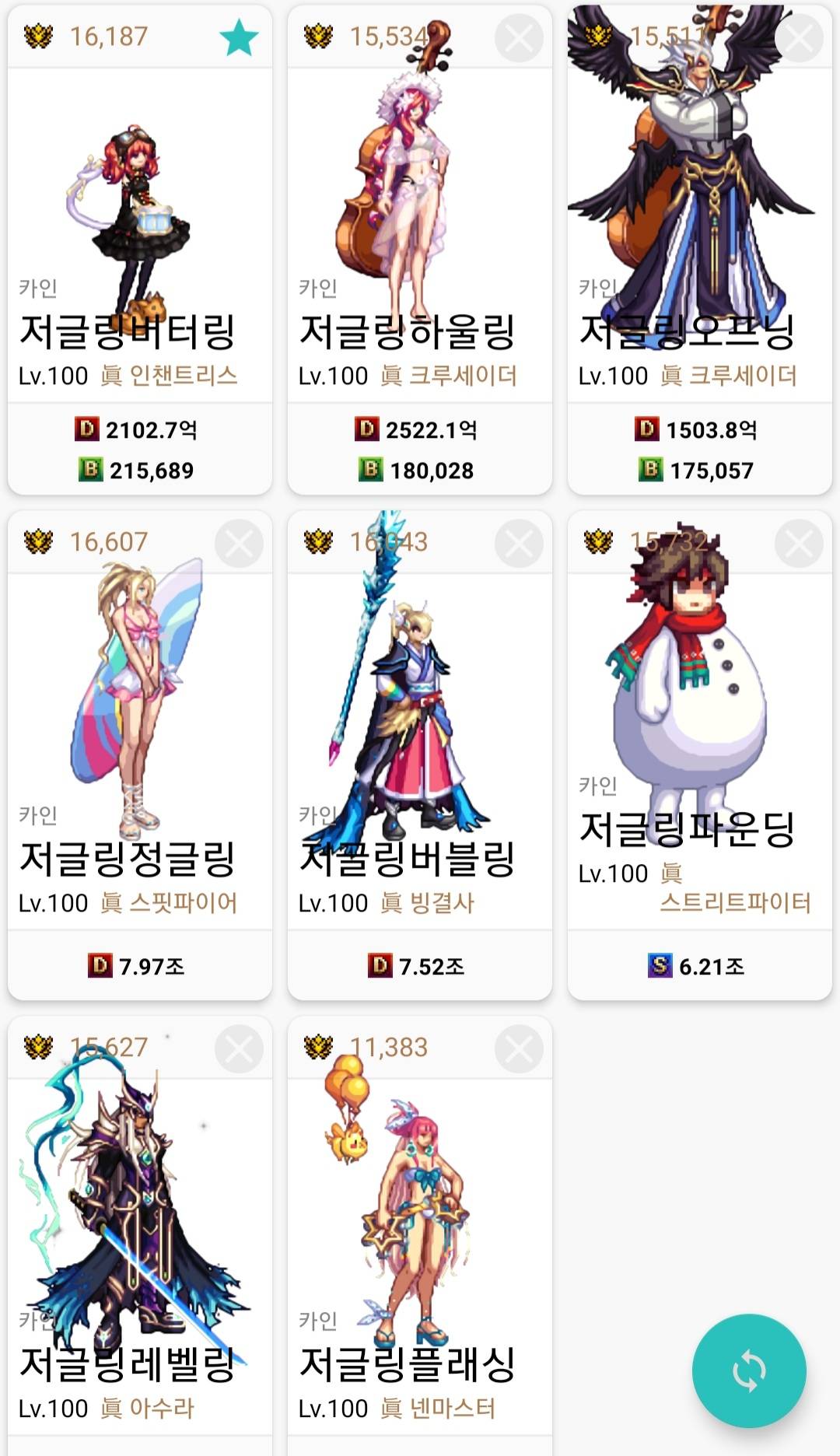
Task: Open the 저글링버터링 character card
Action: (140, 233)
